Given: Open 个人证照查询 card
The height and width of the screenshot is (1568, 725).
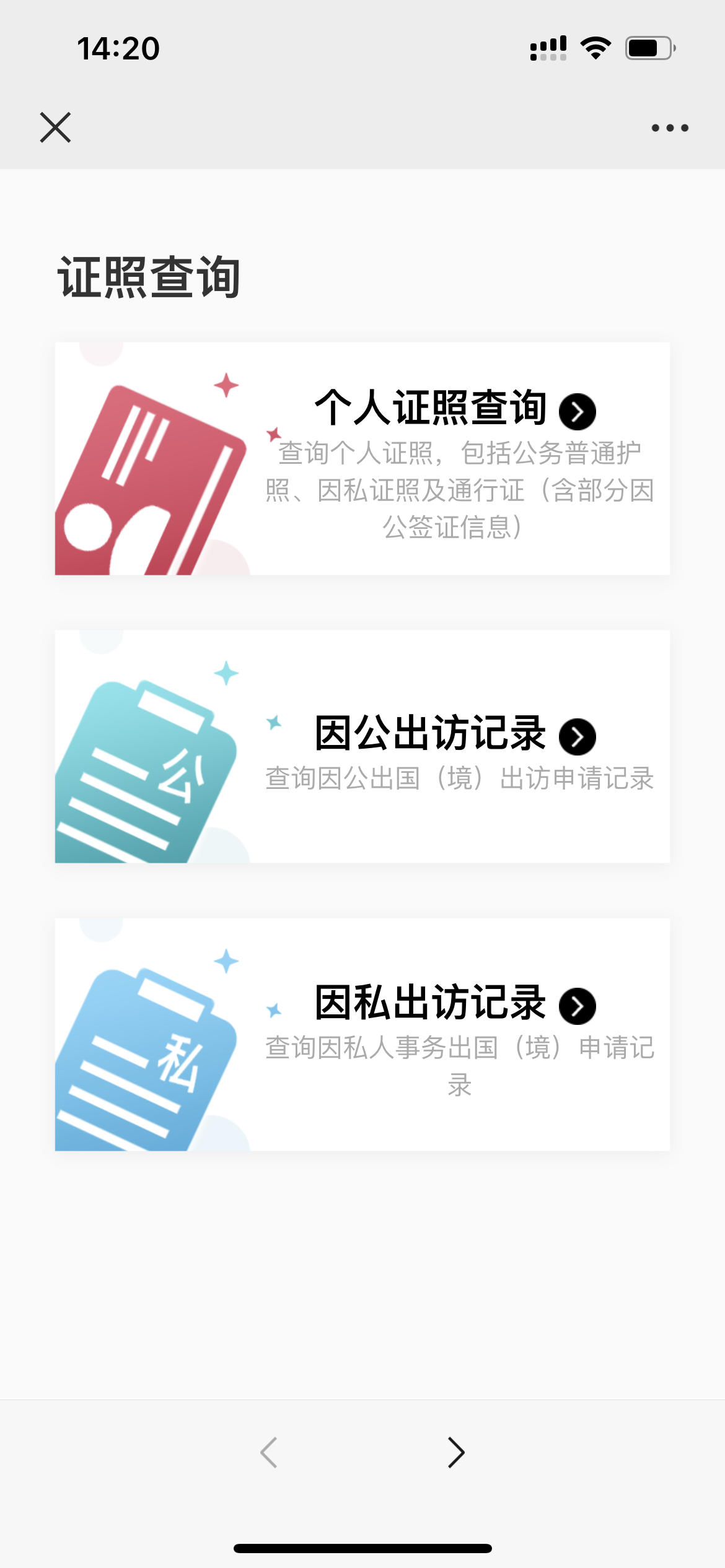Looking at the screenshot, I should [x=362, y=458].
